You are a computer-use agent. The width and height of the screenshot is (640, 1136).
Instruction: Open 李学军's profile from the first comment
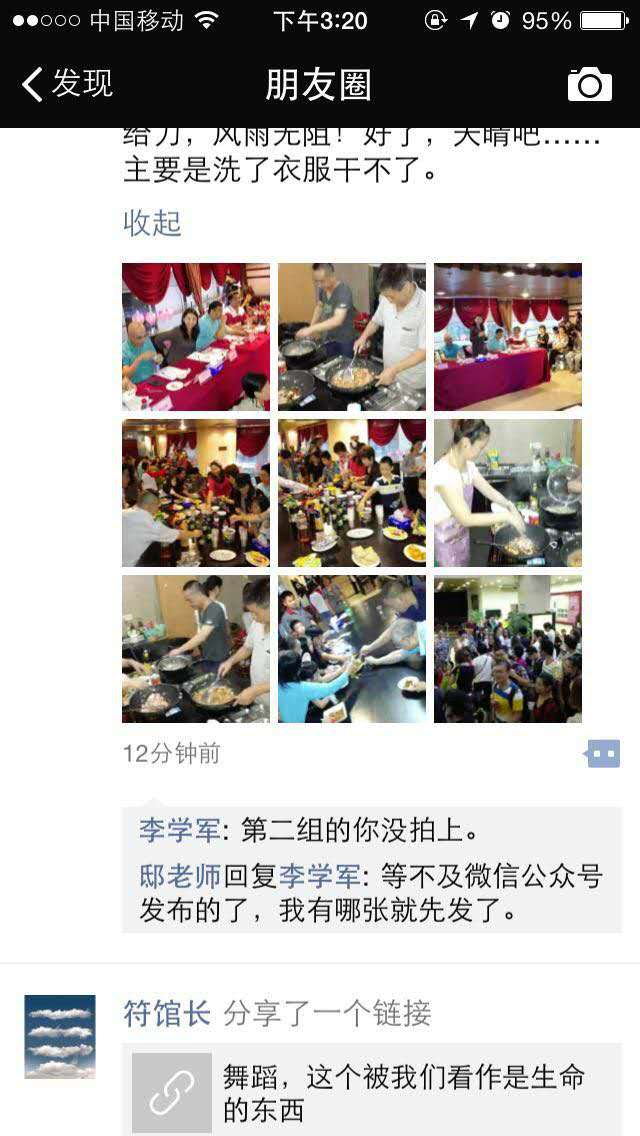tap(180, 830)
